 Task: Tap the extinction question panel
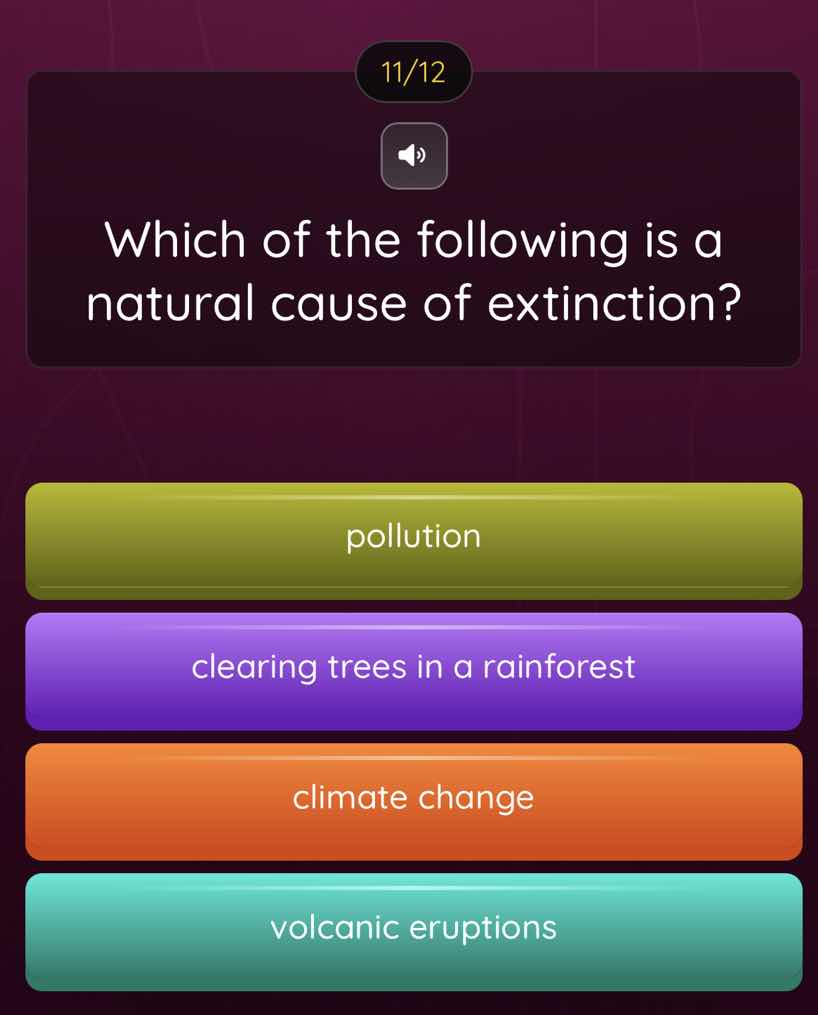pyautogui.click(x=414, y=270)
